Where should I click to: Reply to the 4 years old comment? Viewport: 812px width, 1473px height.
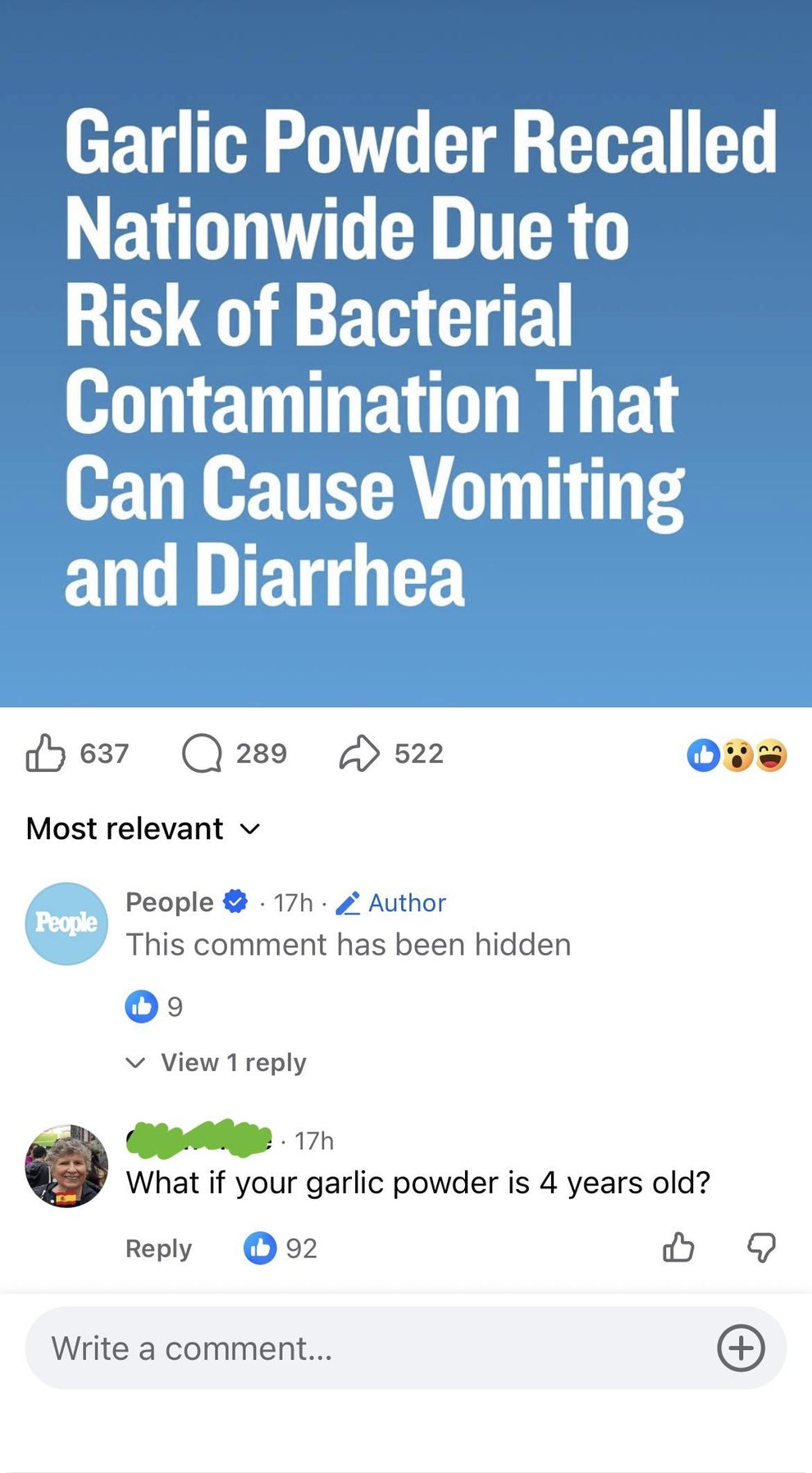coord(158,1248)
